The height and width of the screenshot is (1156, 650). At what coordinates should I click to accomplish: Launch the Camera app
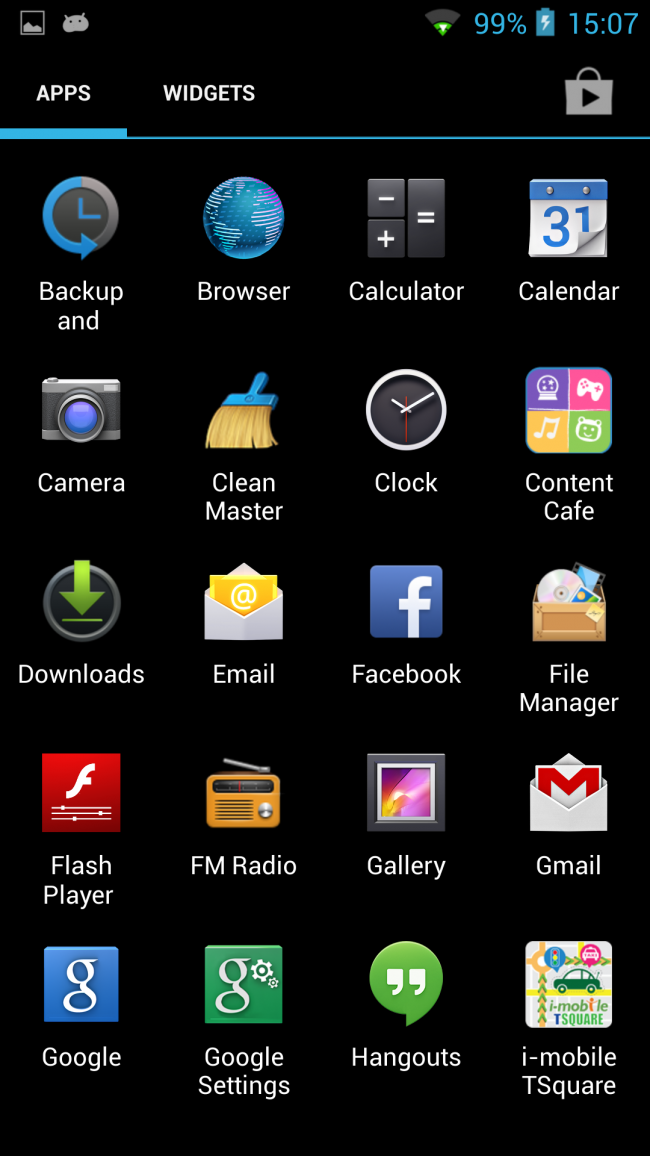[81, 410]
